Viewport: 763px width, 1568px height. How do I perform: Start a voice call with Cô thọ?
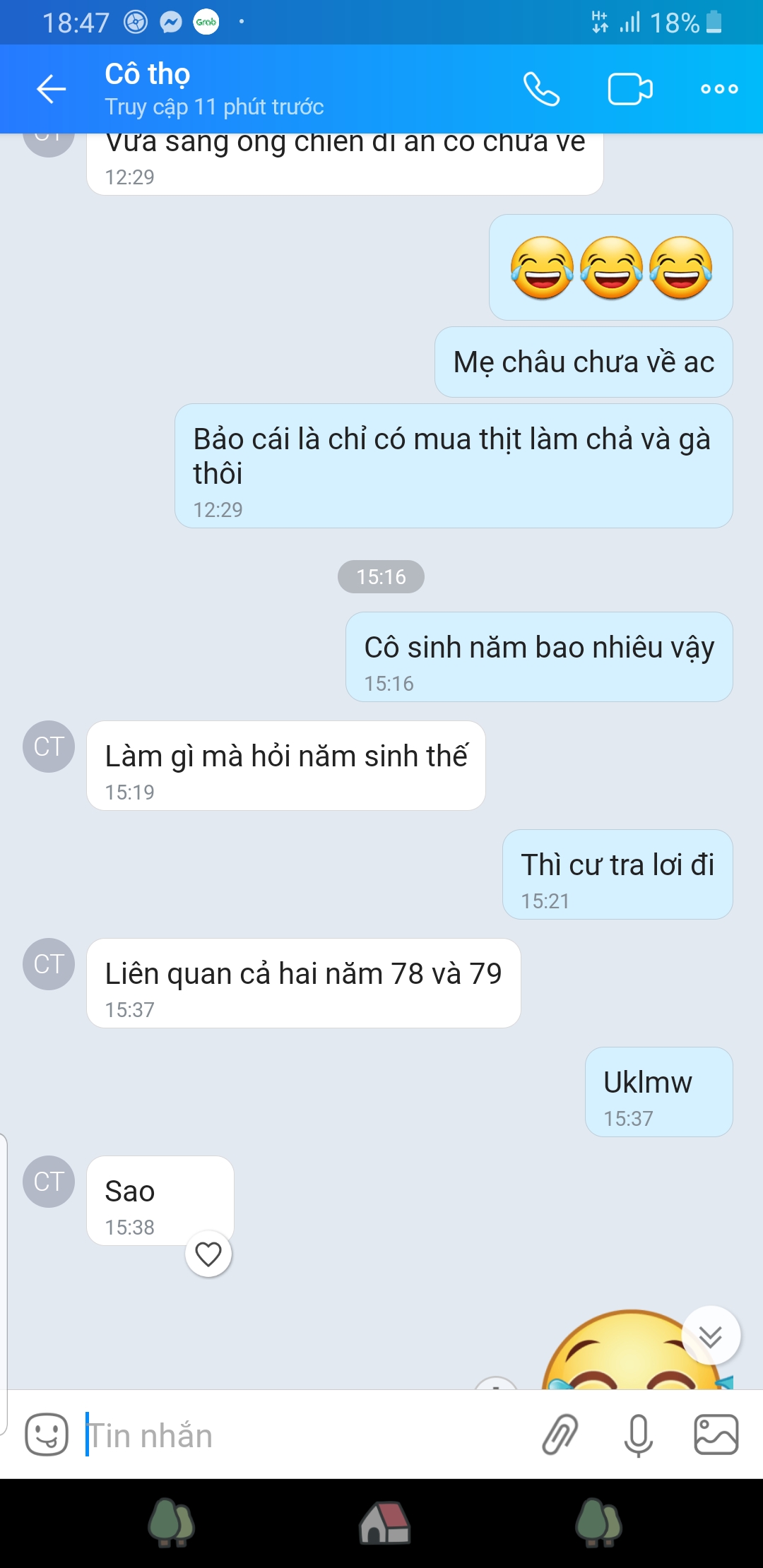pos(541,89)
